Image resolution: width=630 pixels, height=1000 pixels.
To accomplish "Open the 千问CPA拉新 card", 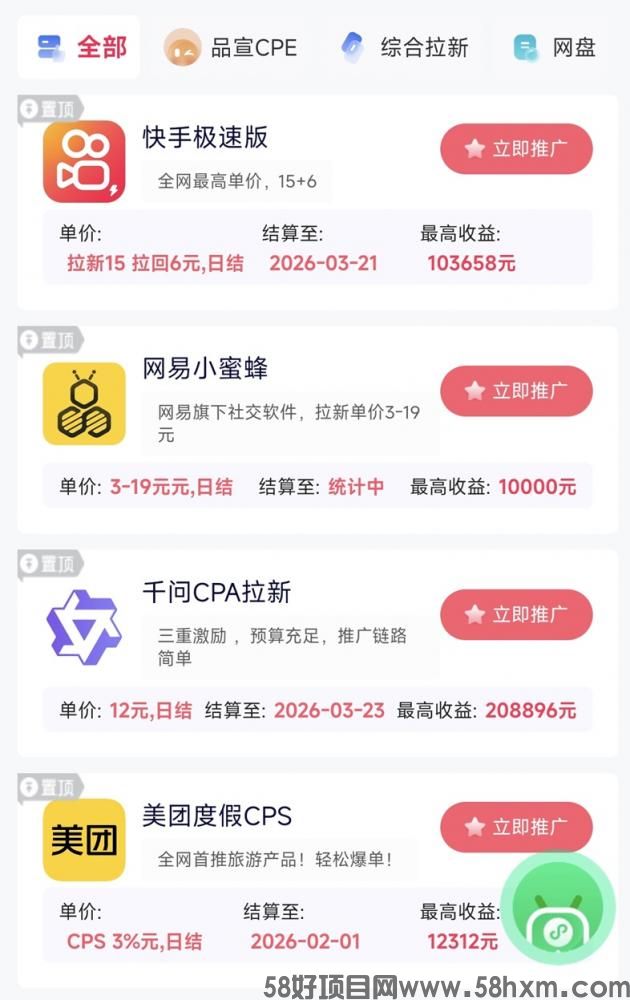I will [x=216, y=592].
